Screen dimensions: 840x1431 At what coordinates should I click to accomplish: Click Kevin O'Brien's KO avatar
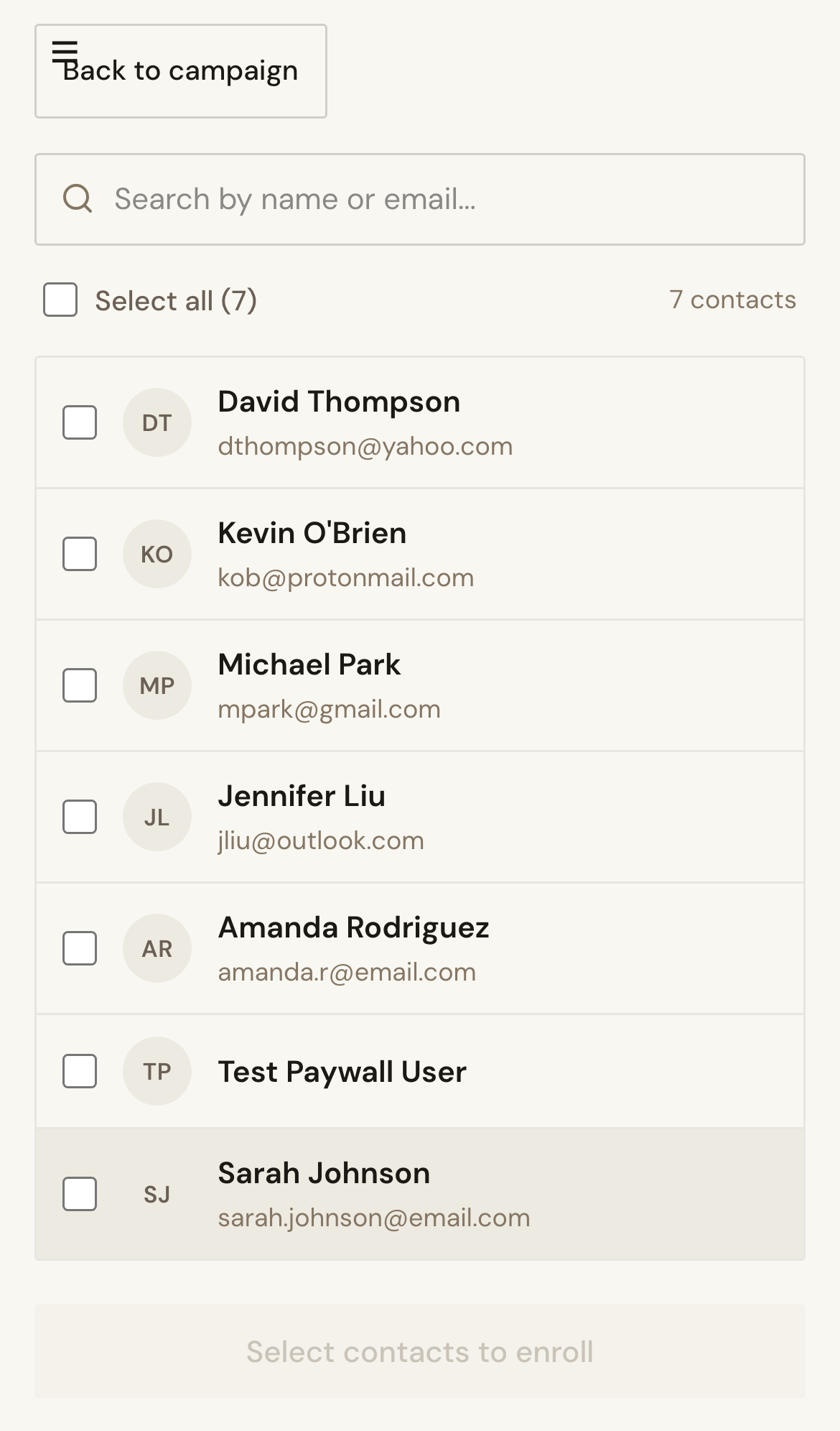(157, 554)
